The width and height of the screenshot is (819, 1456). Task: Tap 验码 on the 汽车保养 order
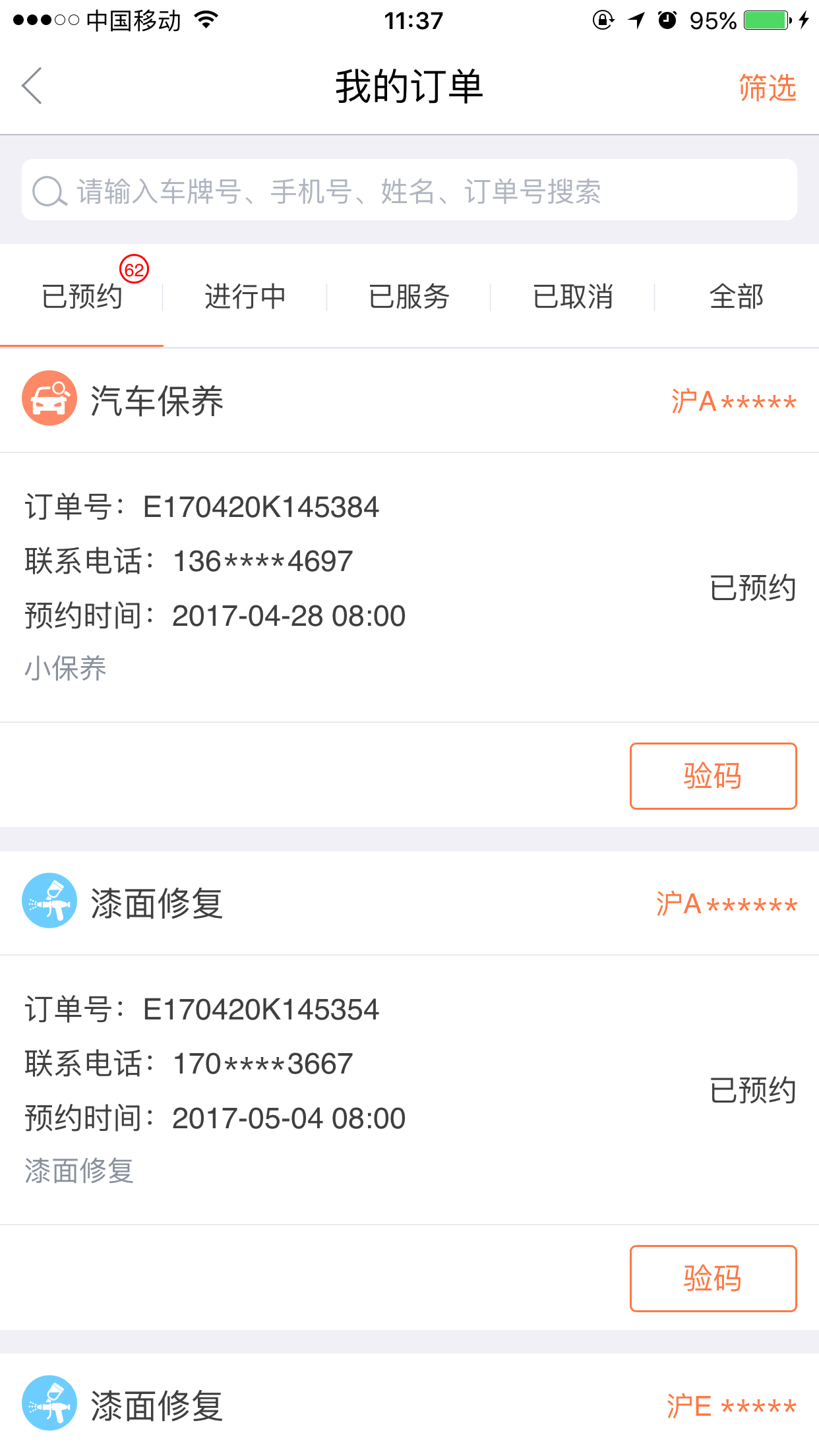click(713, 775)
